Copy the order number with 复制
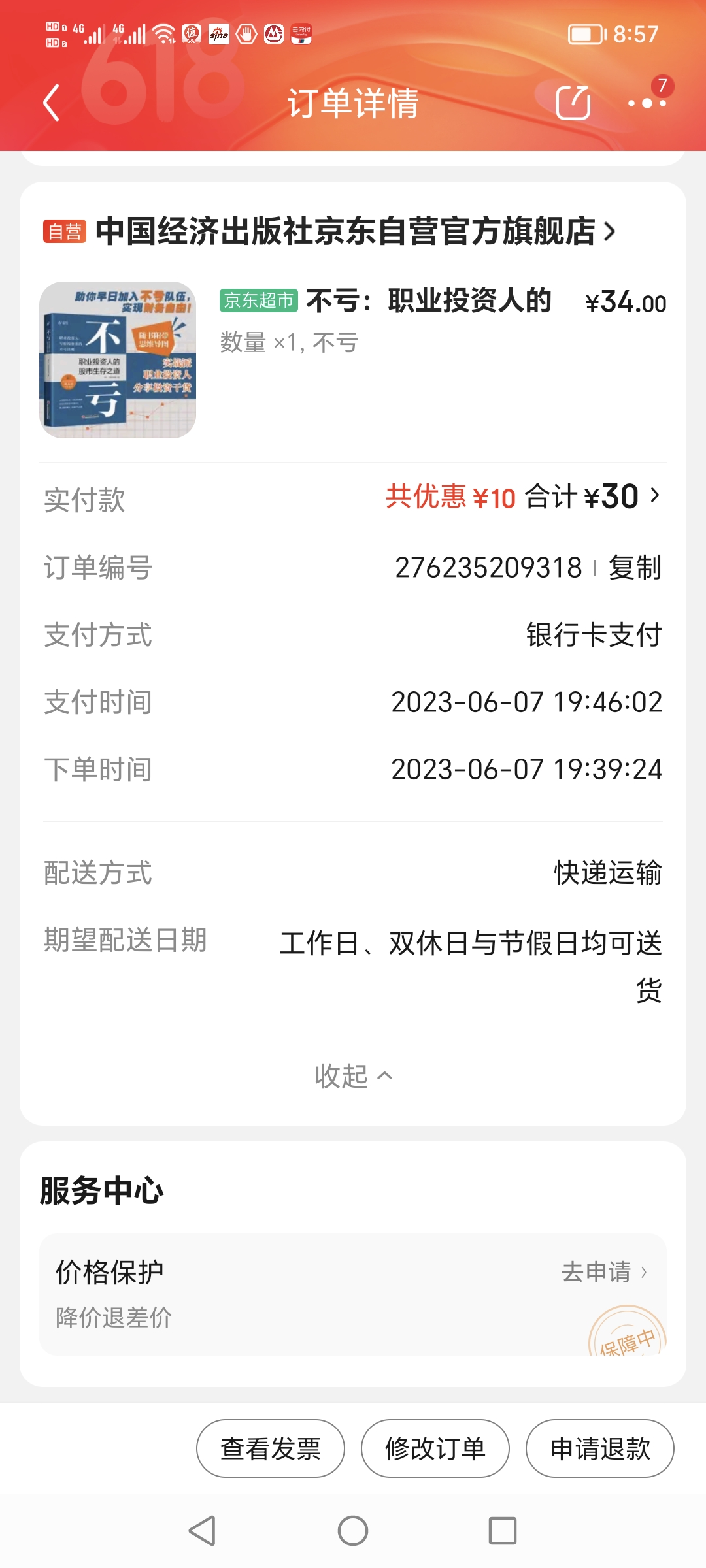Screen dimensions: 706x1568 [635, 567]
